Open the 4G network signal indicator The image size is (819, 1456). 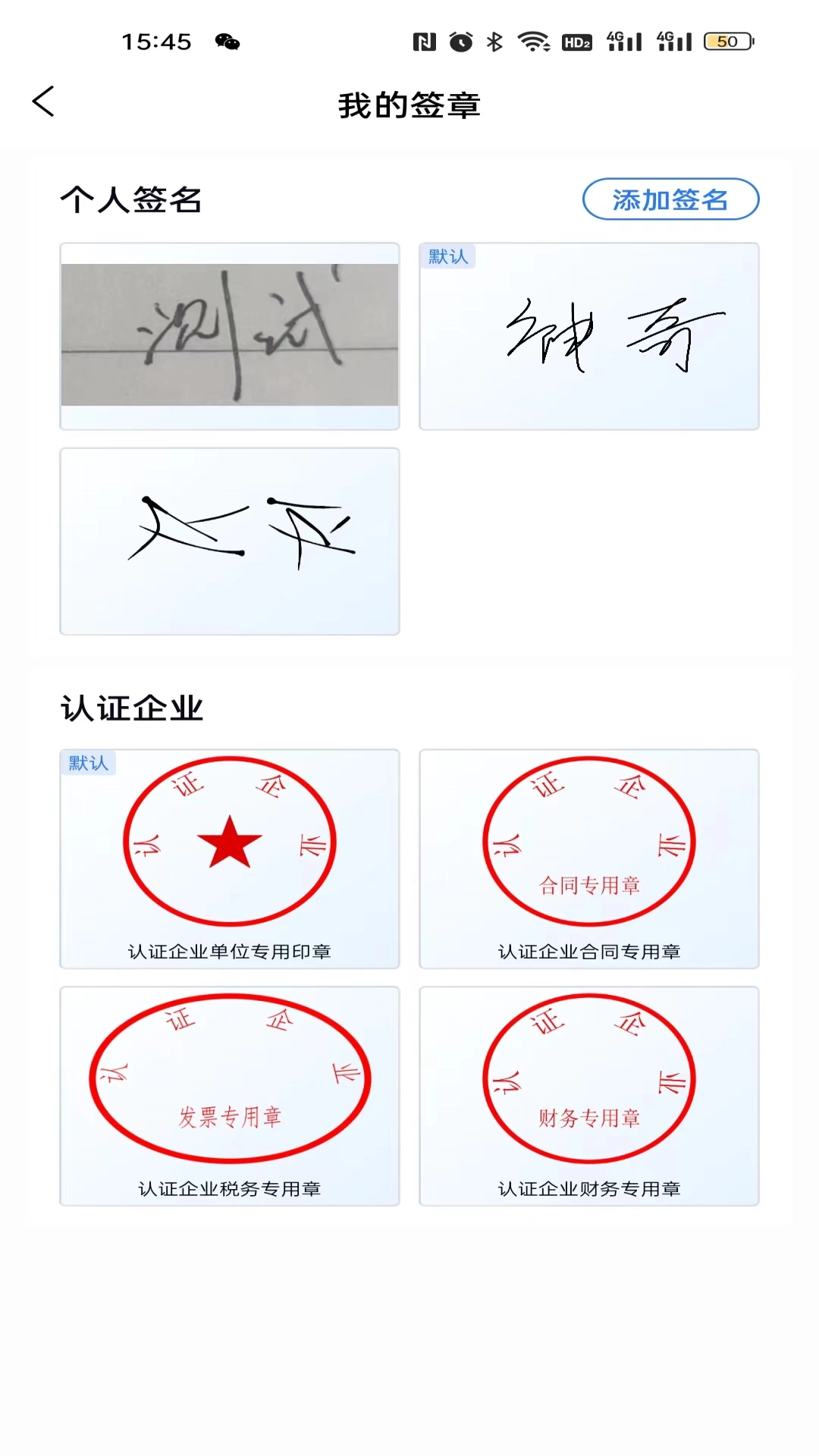(x=625, y=42)
